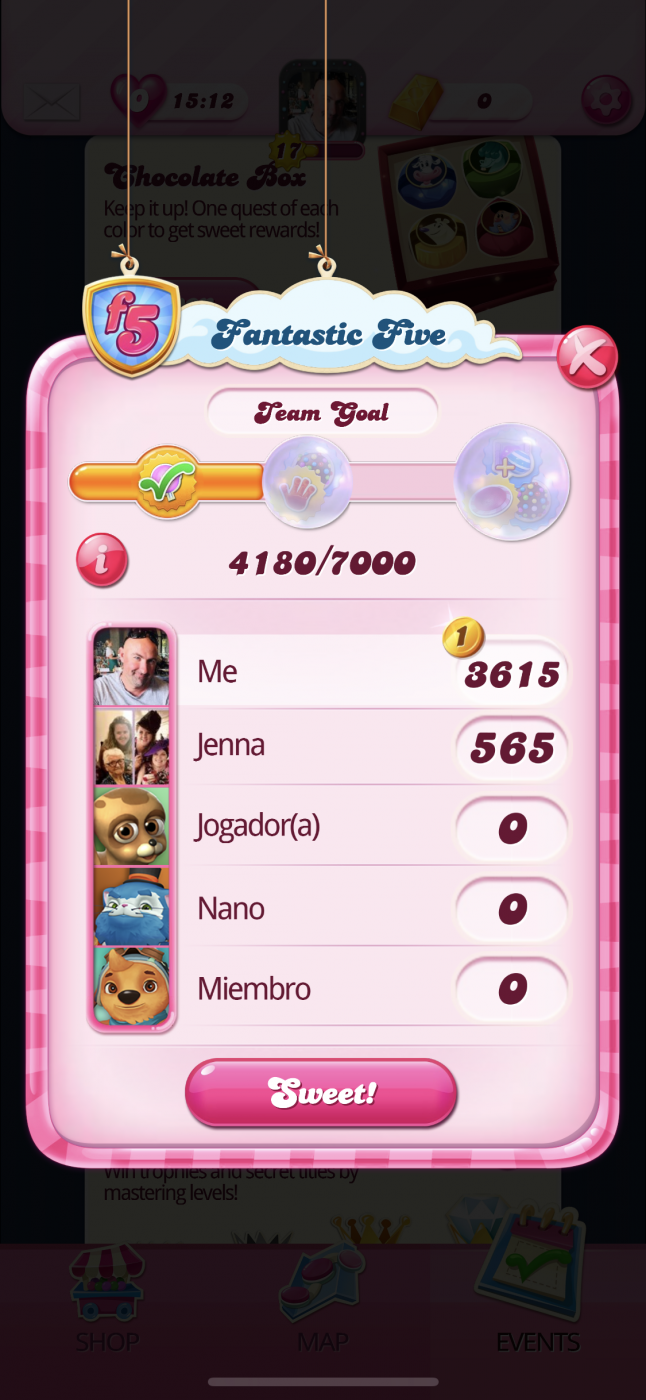Tap the first reward bubble on progress bar

pyautogui.click(x=307, y=483)
